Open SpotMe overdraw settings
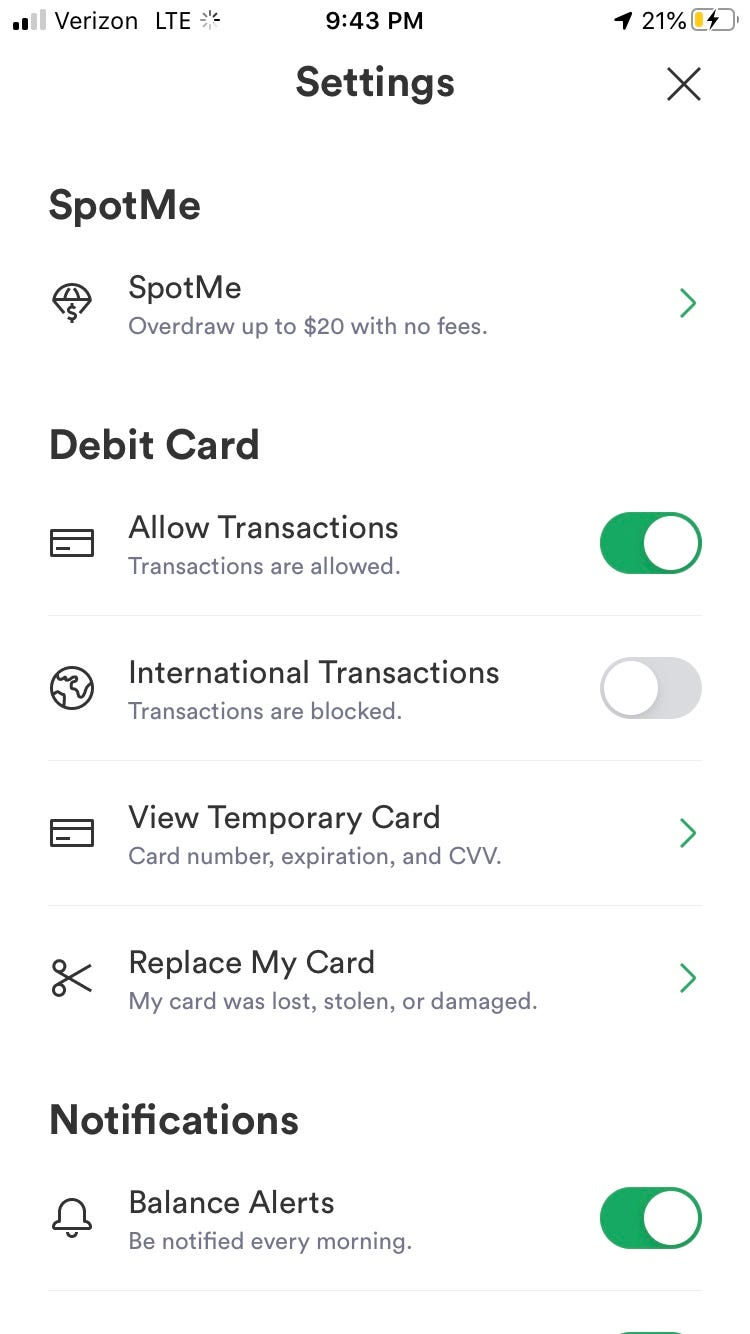The image size is (750, 1334). (x=375, y=304)
